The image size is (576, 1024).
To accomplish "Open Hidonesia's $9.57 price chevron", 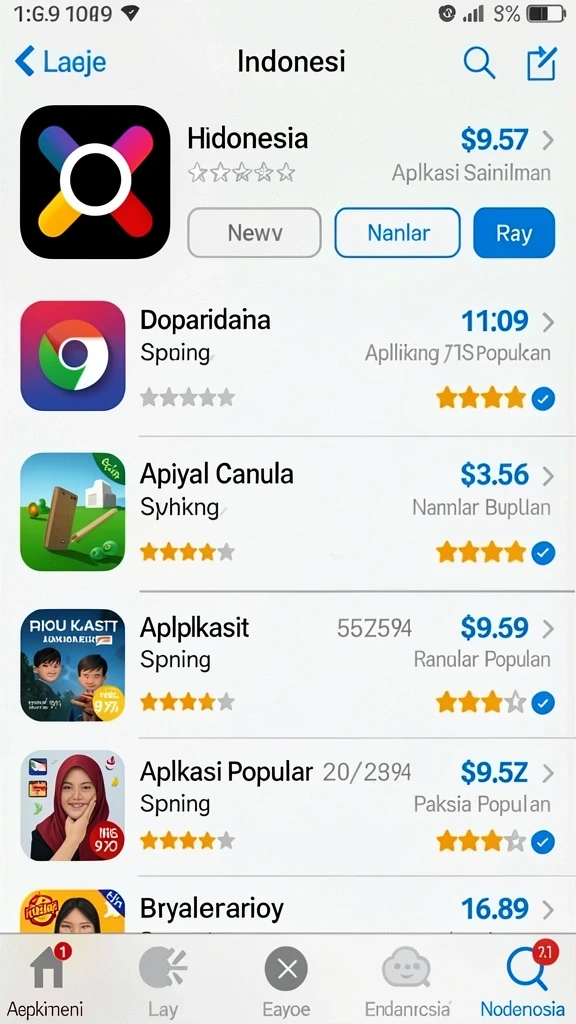I will pyautogui.click(x=547, y=140).
